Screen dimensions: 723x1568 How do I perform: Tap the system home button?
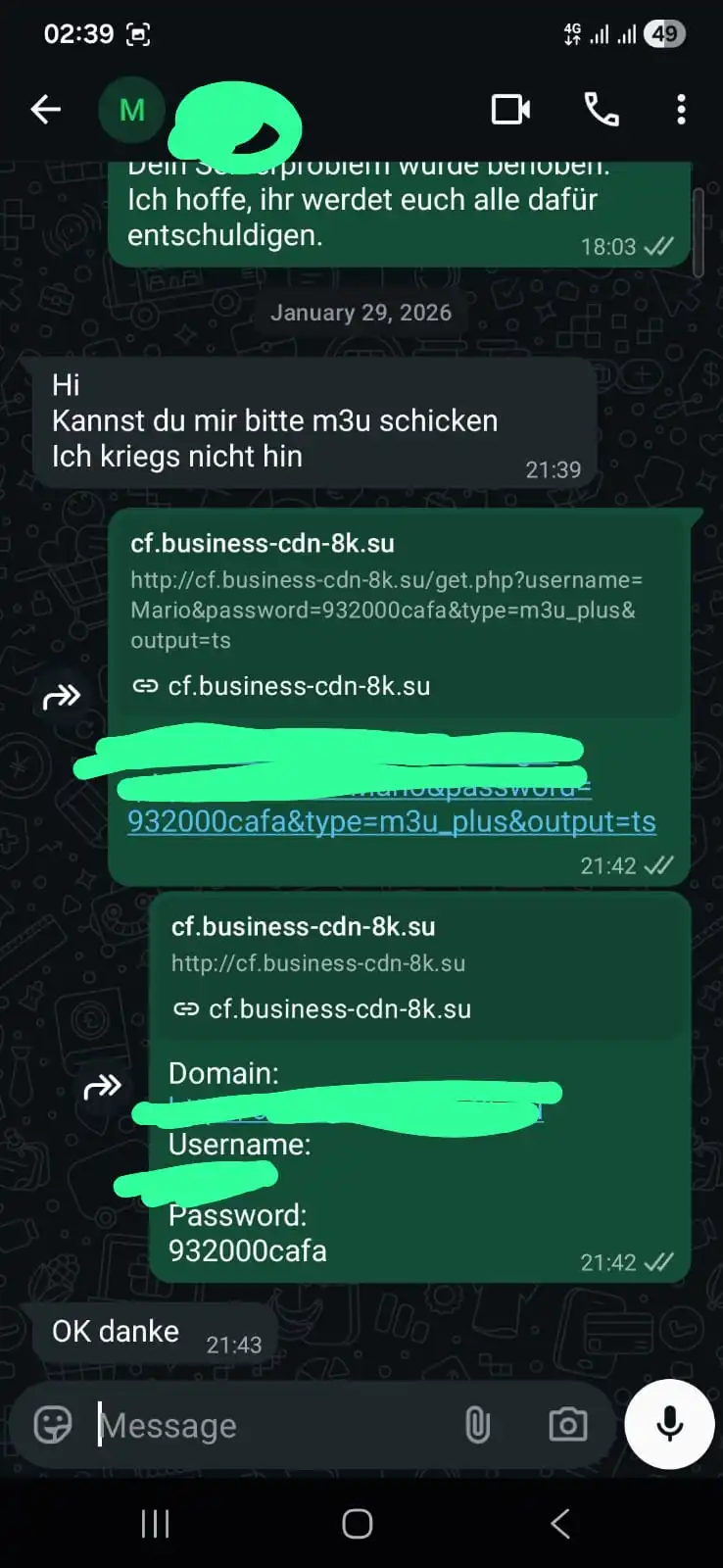tap(358, 1523)
